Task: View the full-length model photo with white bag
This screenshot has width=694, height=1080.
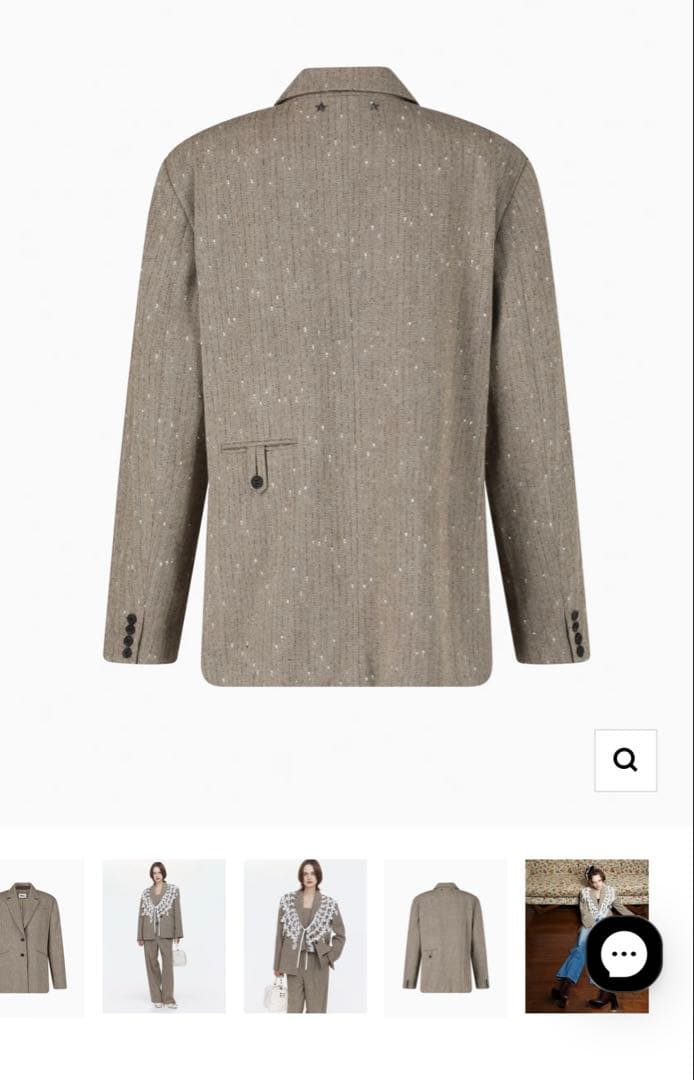Action: coord(163,936)
